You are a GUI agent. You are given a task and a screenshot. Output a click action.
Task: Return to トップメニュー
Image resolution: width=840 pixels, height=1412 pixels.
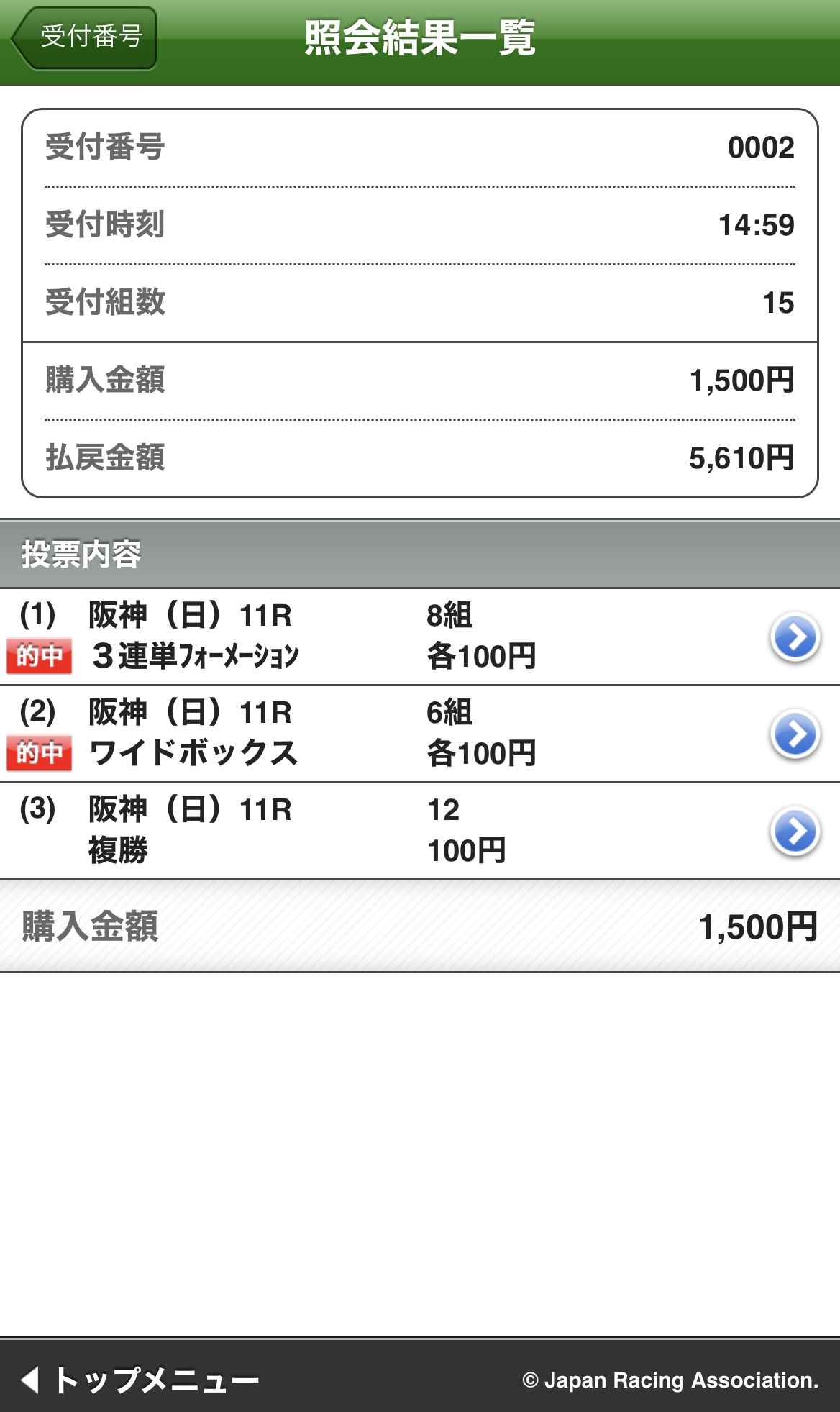[140, 1380]
